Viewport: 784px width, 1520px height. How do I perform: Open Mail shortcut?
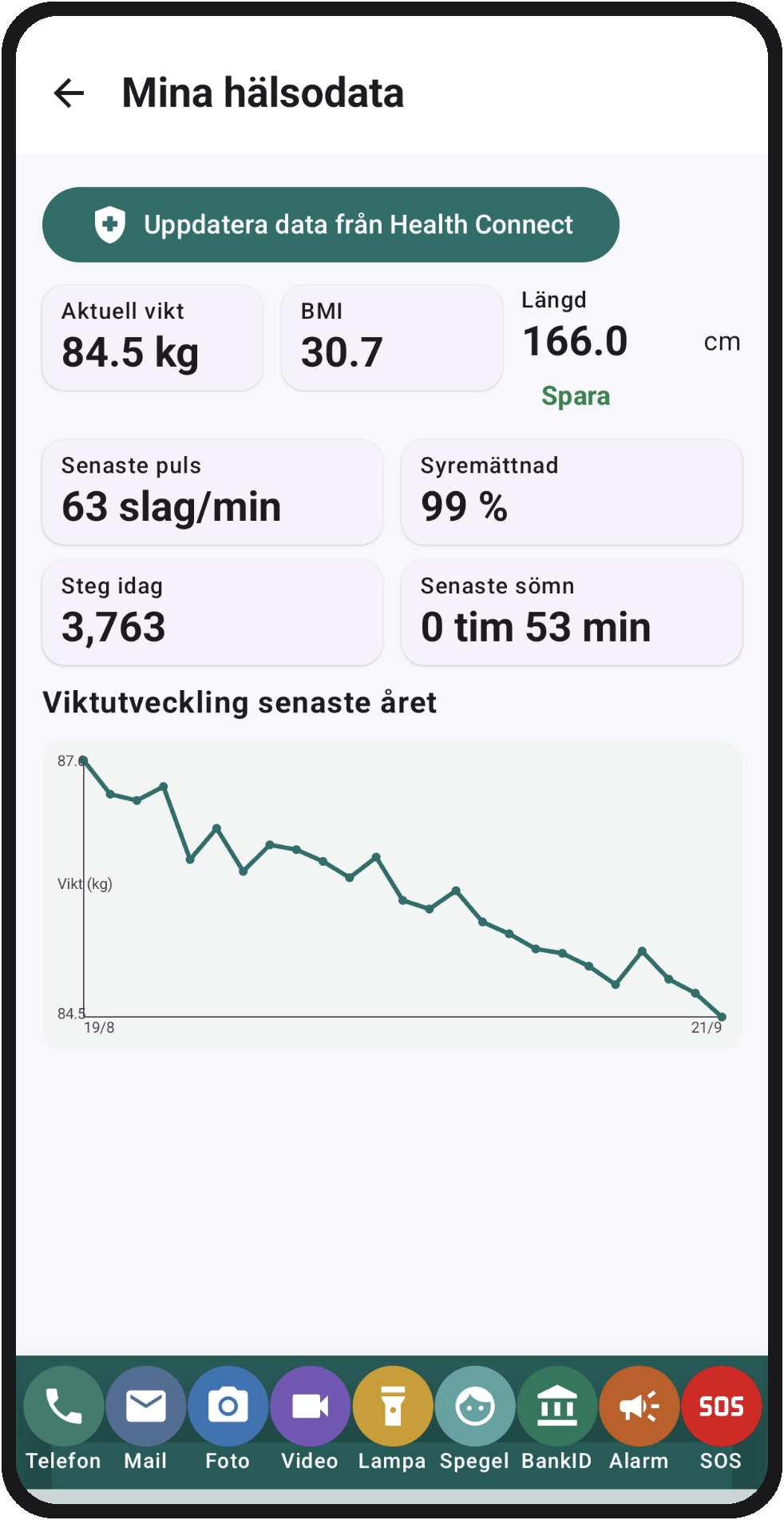coord(146,1419)
